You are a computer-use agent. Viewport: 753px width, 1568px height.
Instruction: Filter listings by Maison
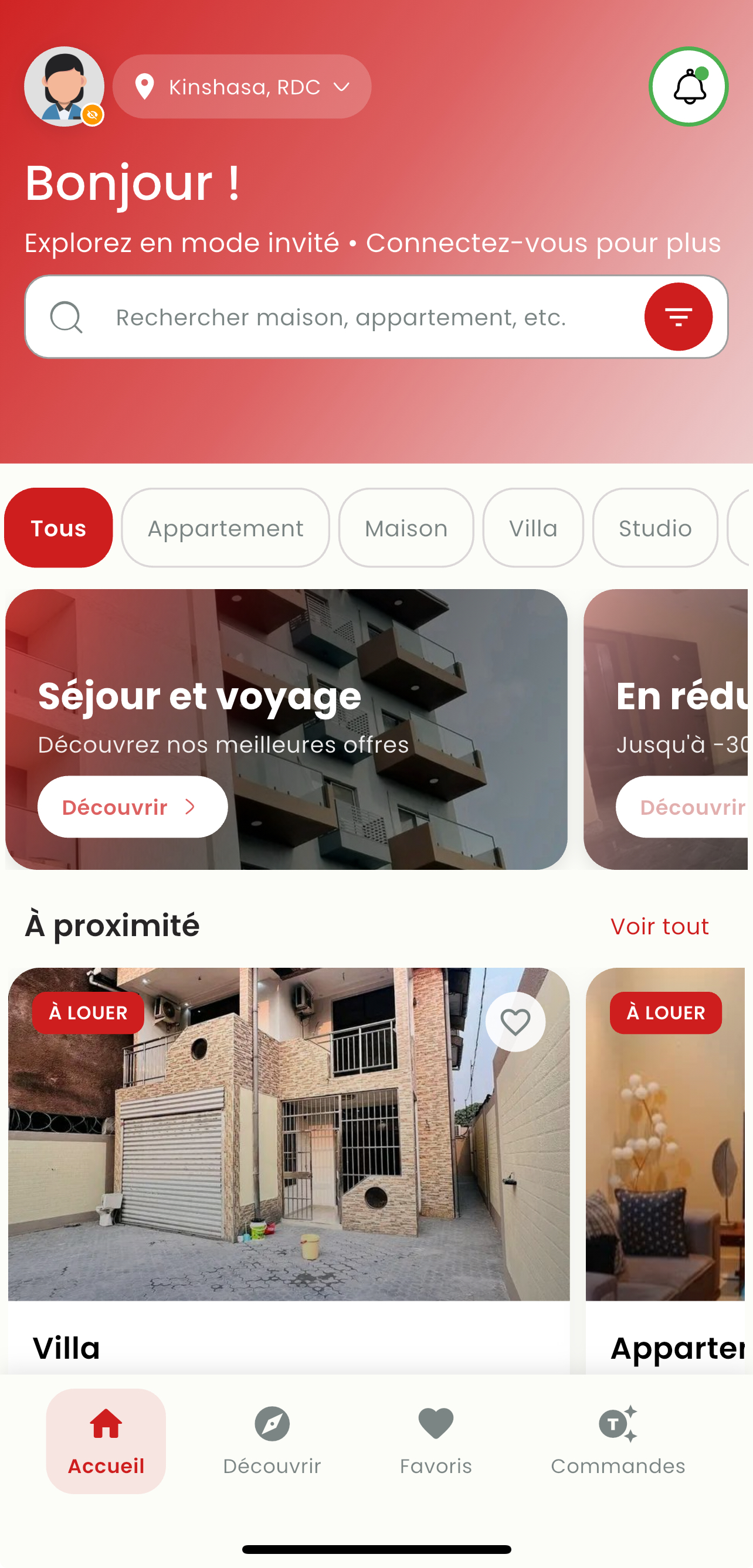click(406, 528)
